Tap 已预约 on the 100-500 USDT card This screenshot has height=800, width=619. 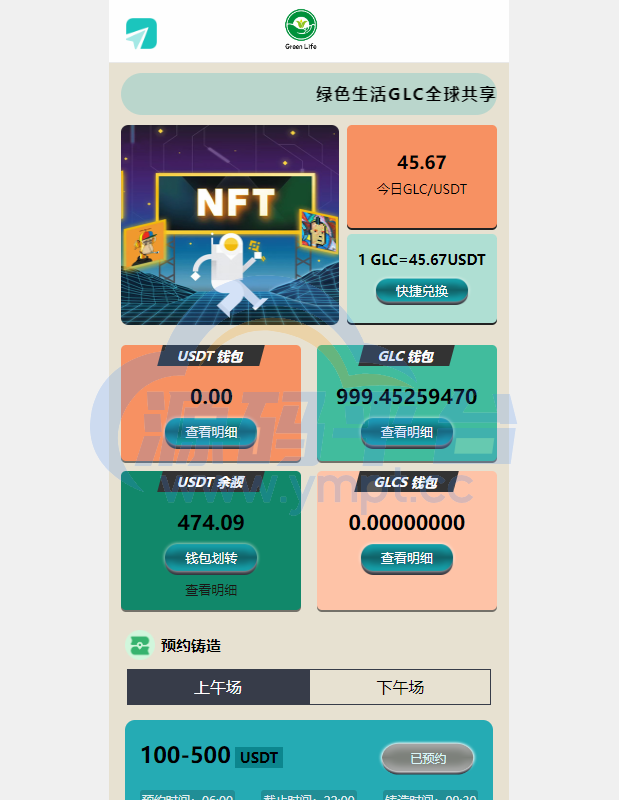[427, 758]
